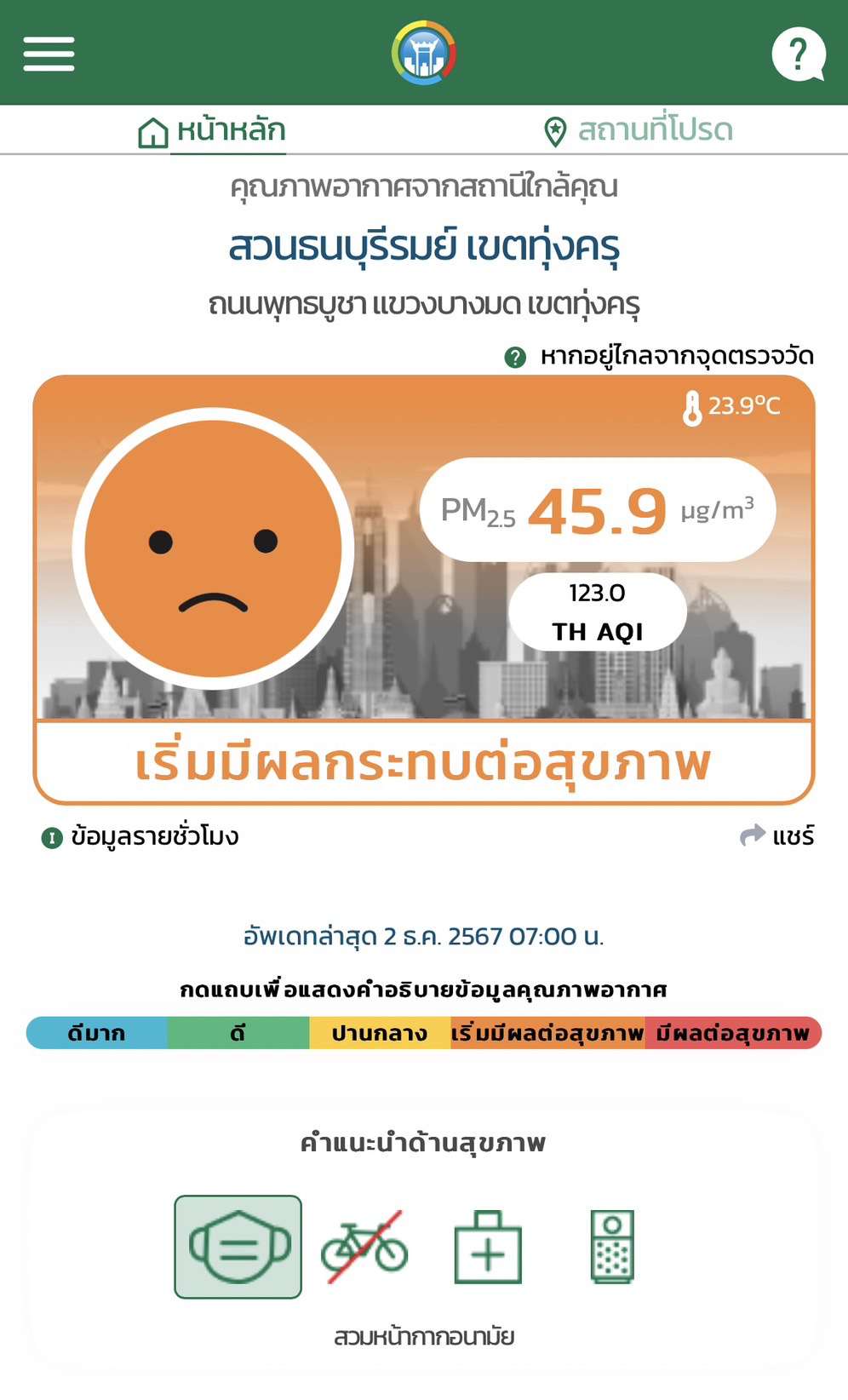Select the no-cycling health advice icon
The image size is (848, 1400).
(x=364, y=1247)
